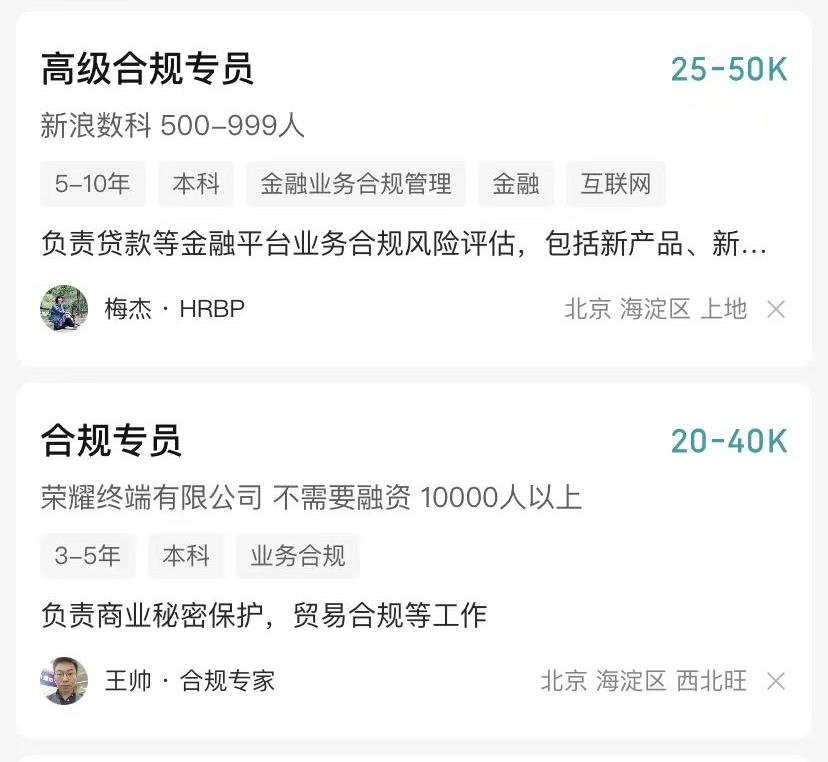The image size is (828, 762).
Task: Open the 高级合规专员 job card
Action: coord(147,70)
